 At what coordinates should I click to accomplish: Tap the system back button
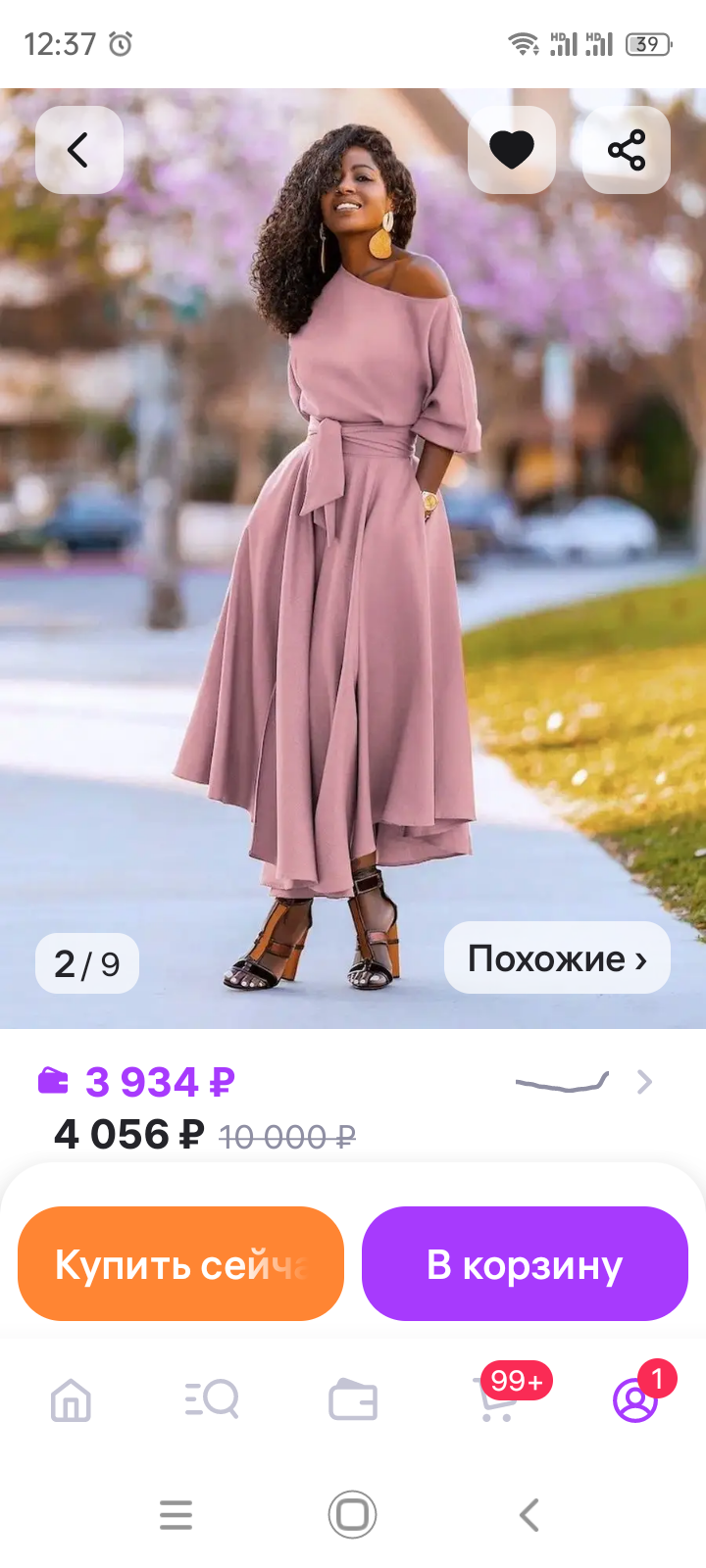[x=529, y=1515]
